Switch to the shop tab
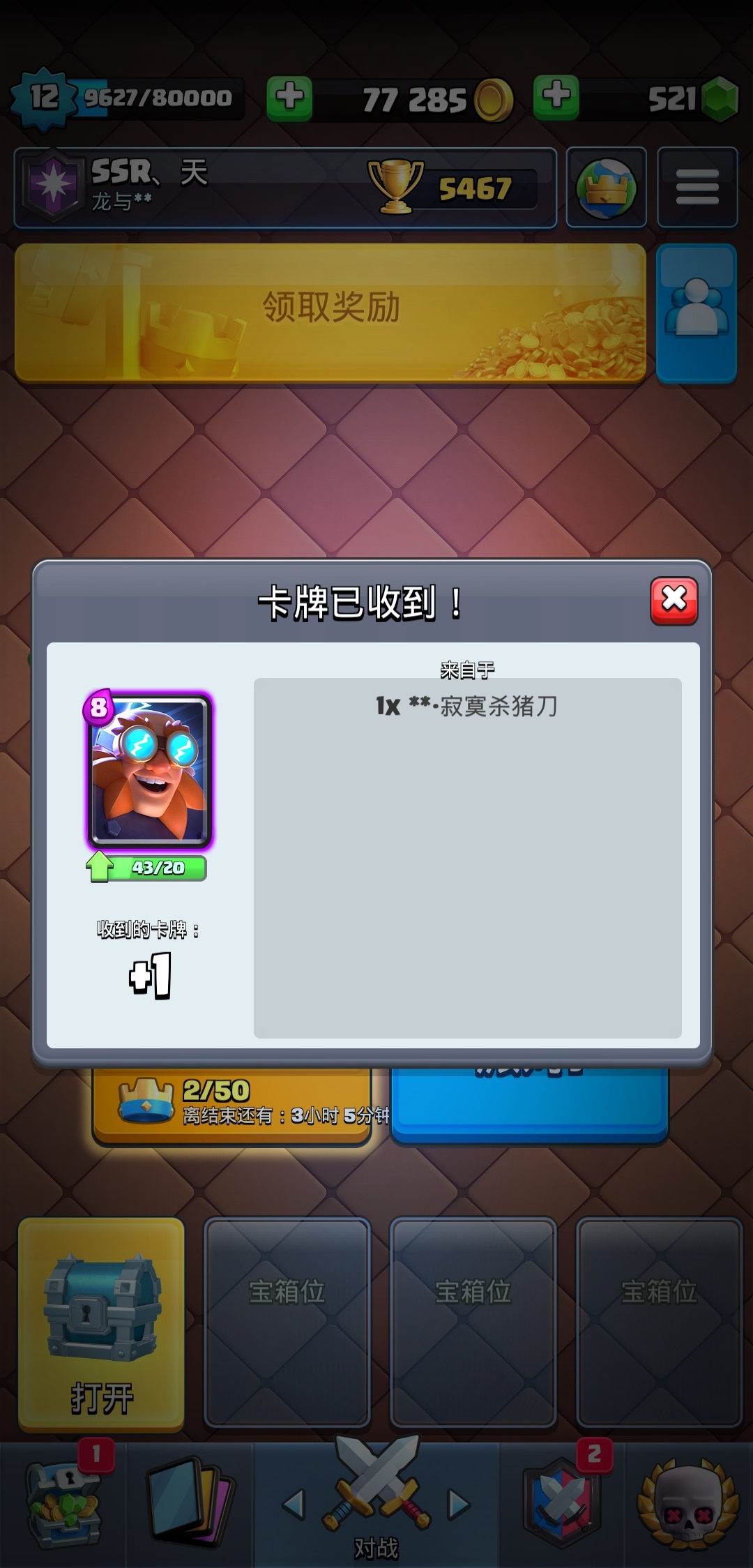 point(63,1505)
